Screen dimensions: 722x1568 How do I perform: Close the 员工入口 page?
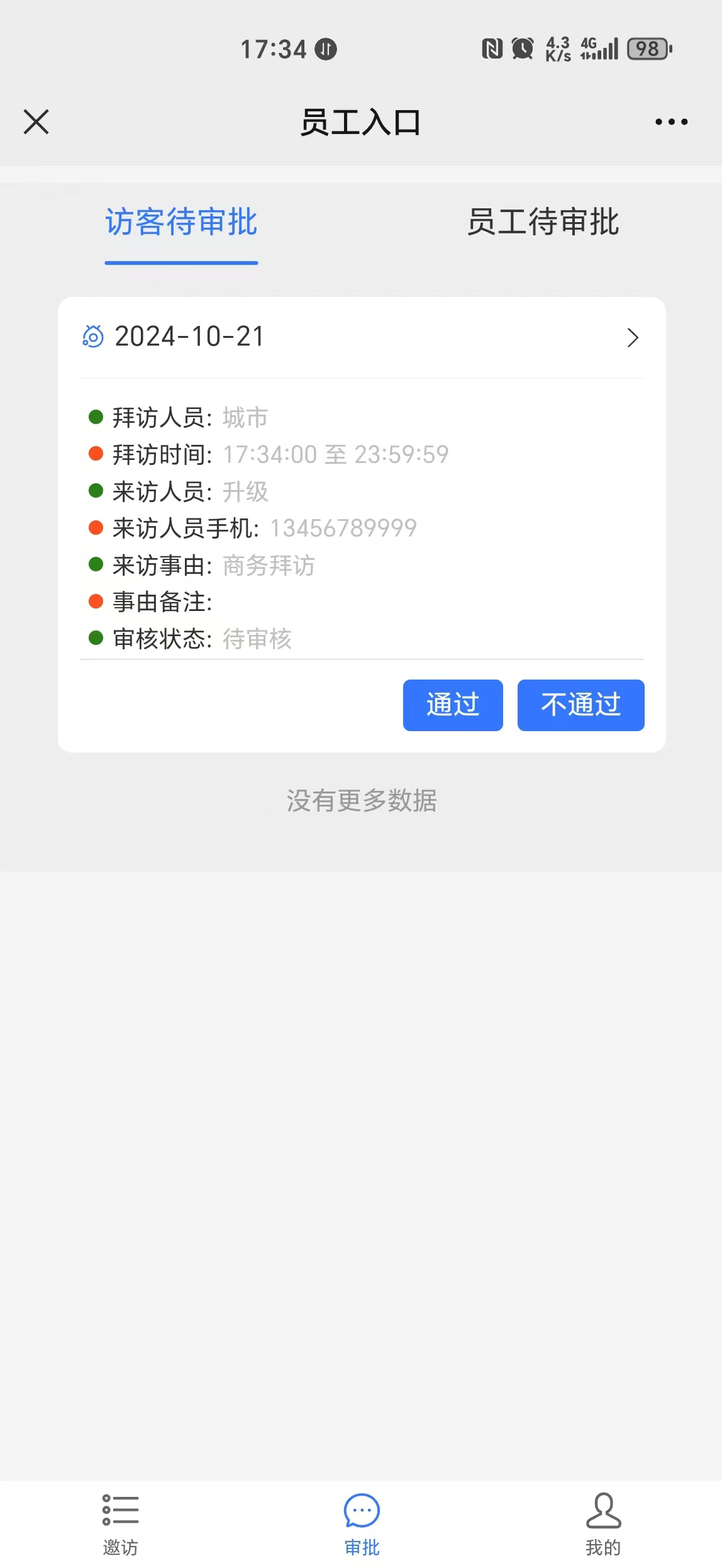coord(36,122)
